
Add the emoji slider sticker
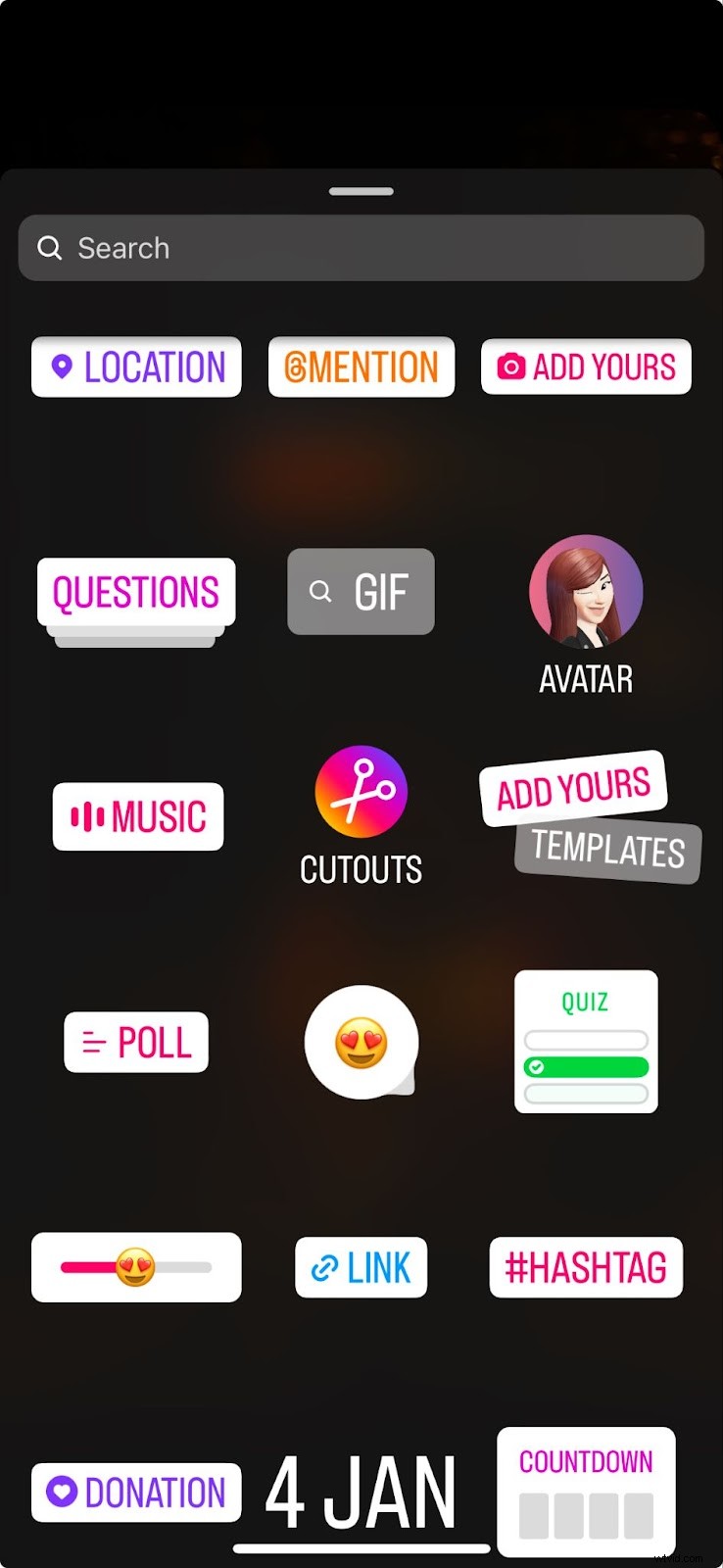point(136,1266)
